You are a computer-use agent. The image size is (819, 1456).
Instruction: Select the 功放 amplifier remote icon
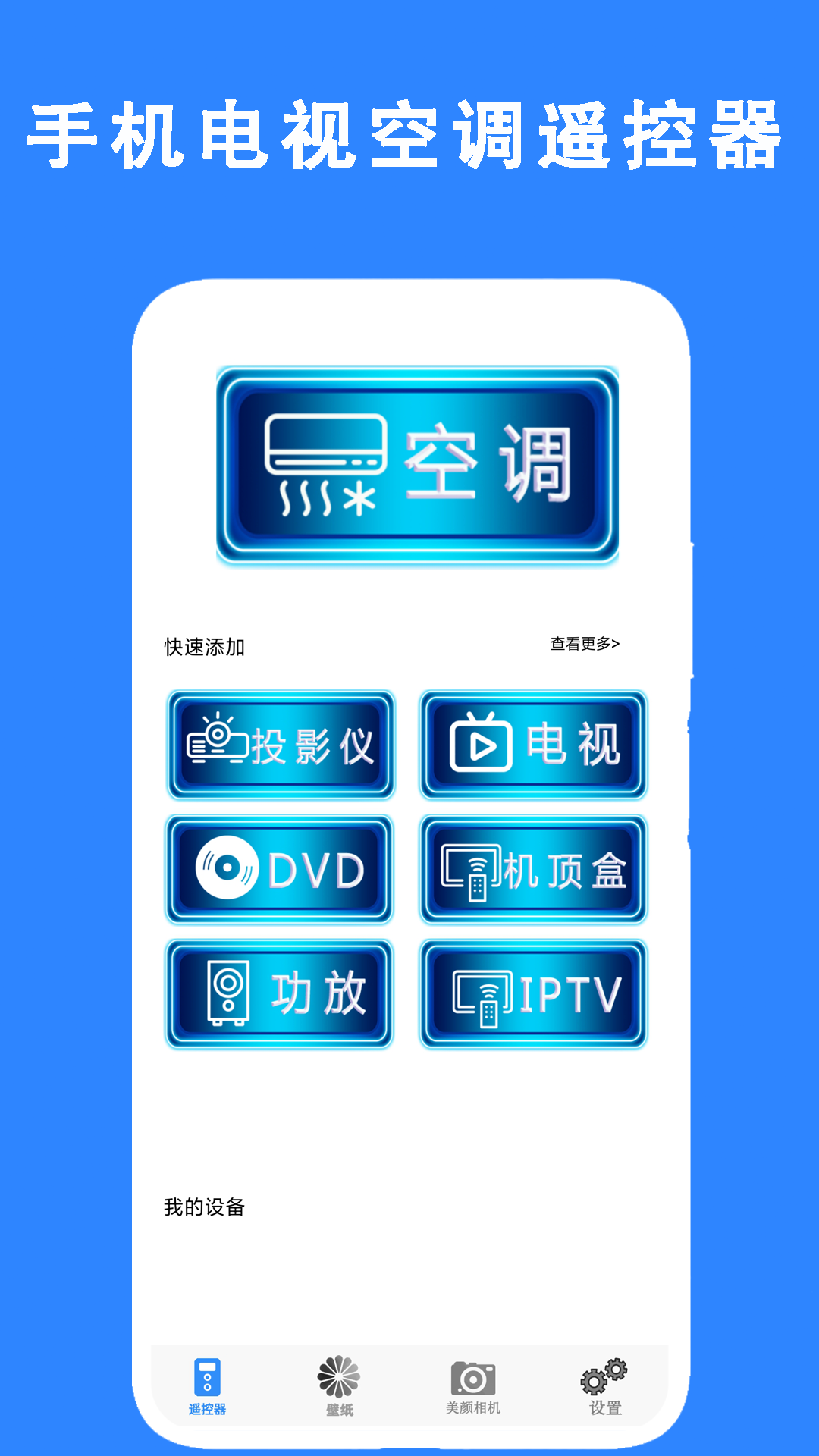click(x=280, y=992)
